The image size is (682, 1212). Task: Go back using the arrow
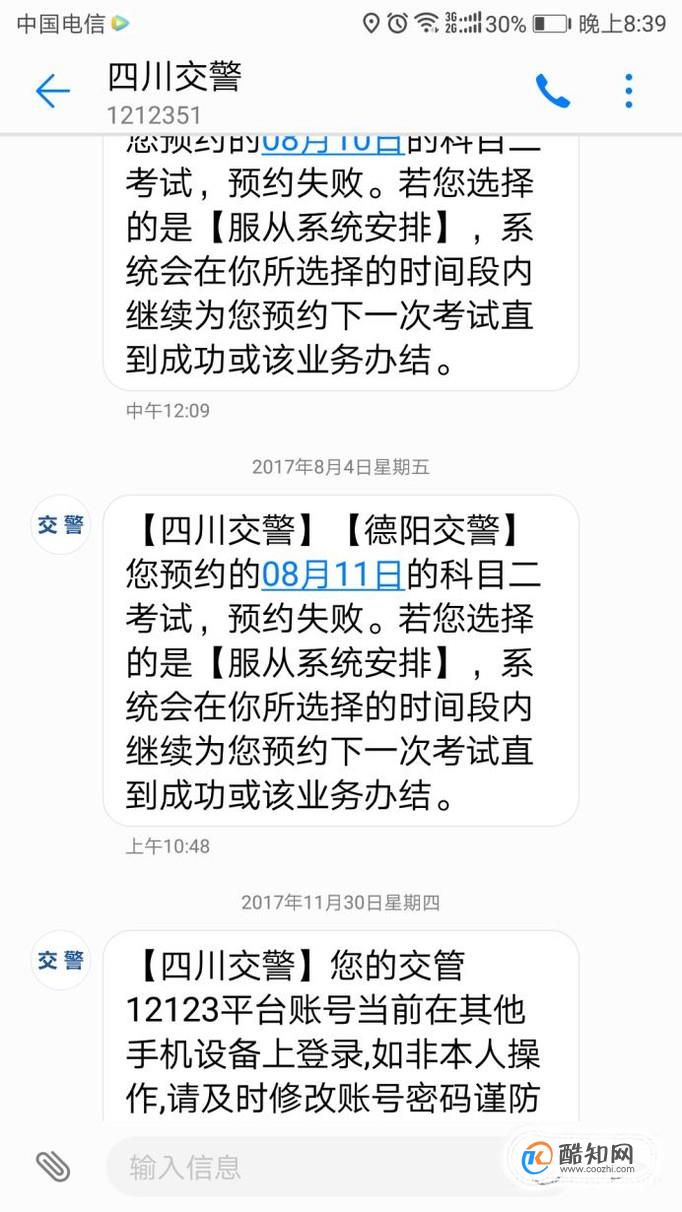[52, 92]
